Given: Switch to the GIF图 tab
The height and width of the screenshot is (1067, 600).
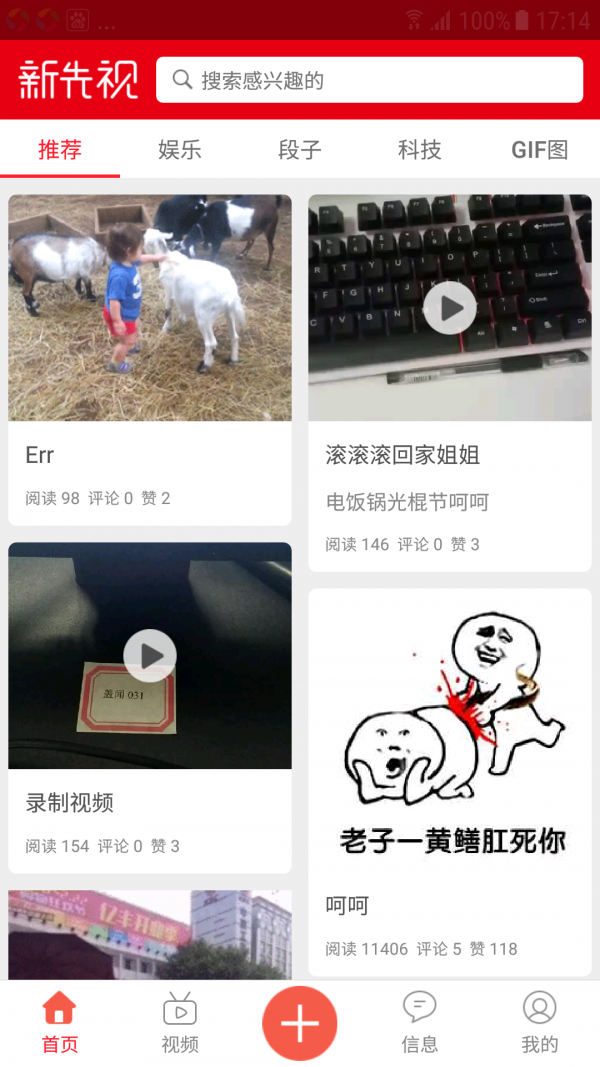Looking at the screenshot, I should click(x=540, y=150).
